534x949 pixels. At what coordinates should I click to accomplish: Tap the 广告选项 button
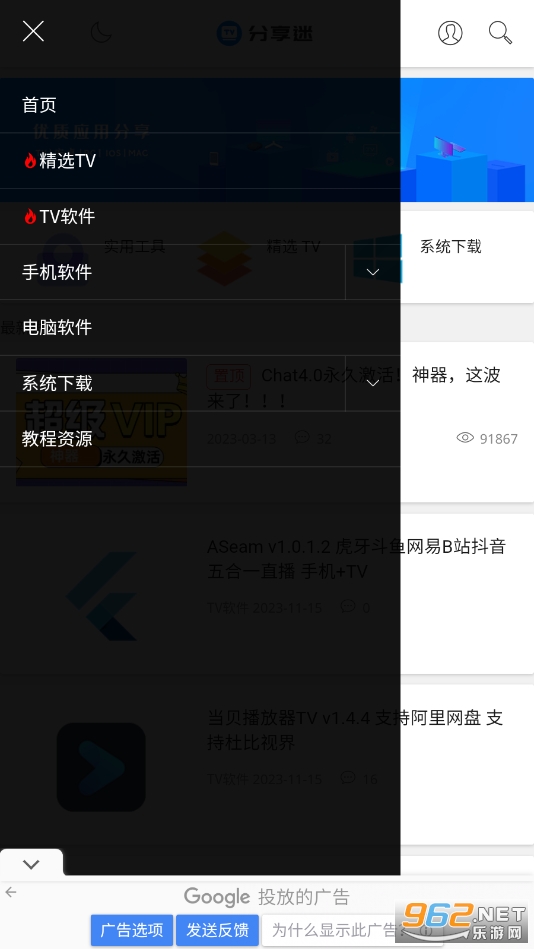[132, 930]
